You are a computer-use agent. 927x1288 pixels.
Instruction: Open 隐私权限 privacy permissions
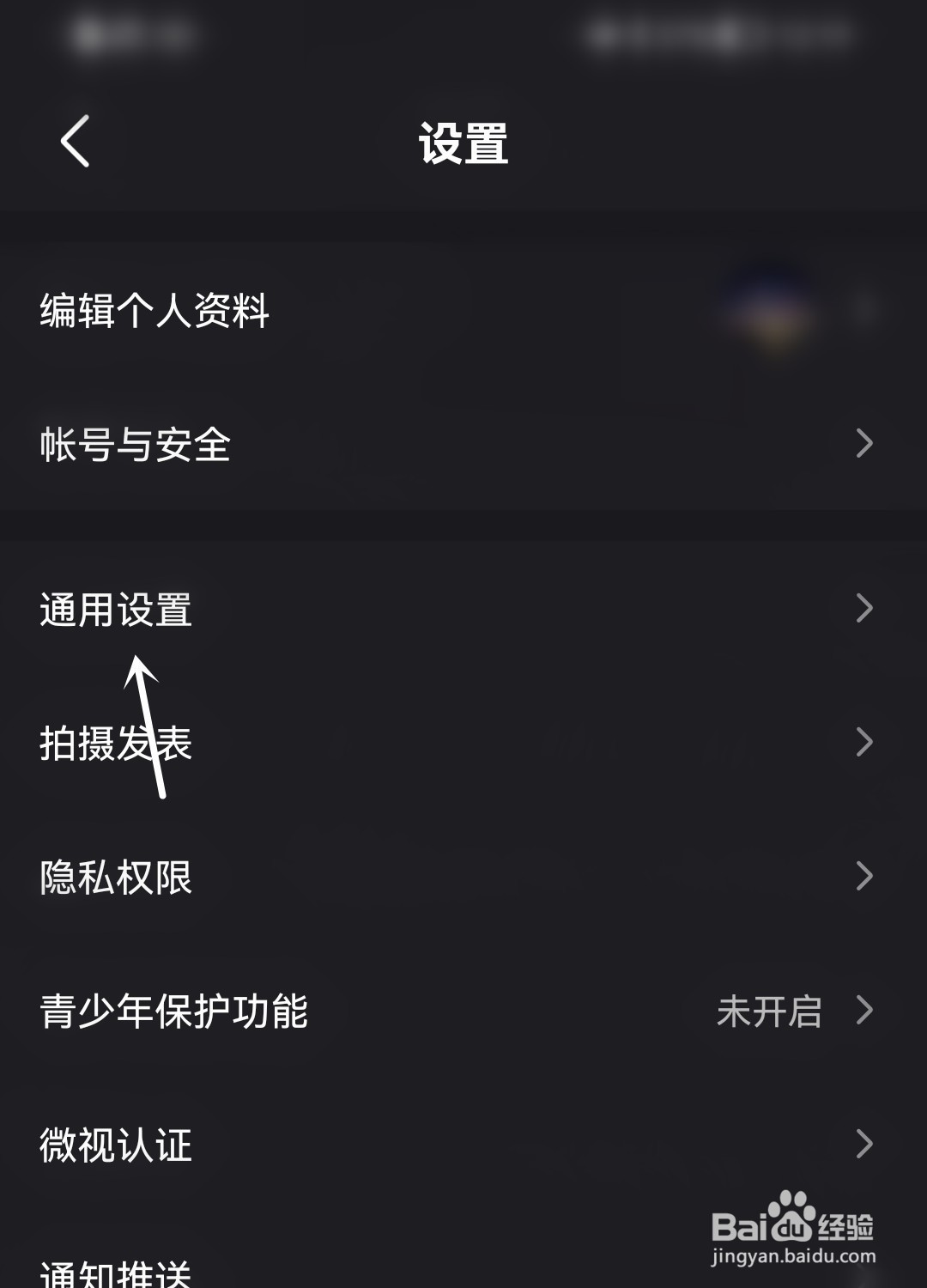click(x=115, y=878)
